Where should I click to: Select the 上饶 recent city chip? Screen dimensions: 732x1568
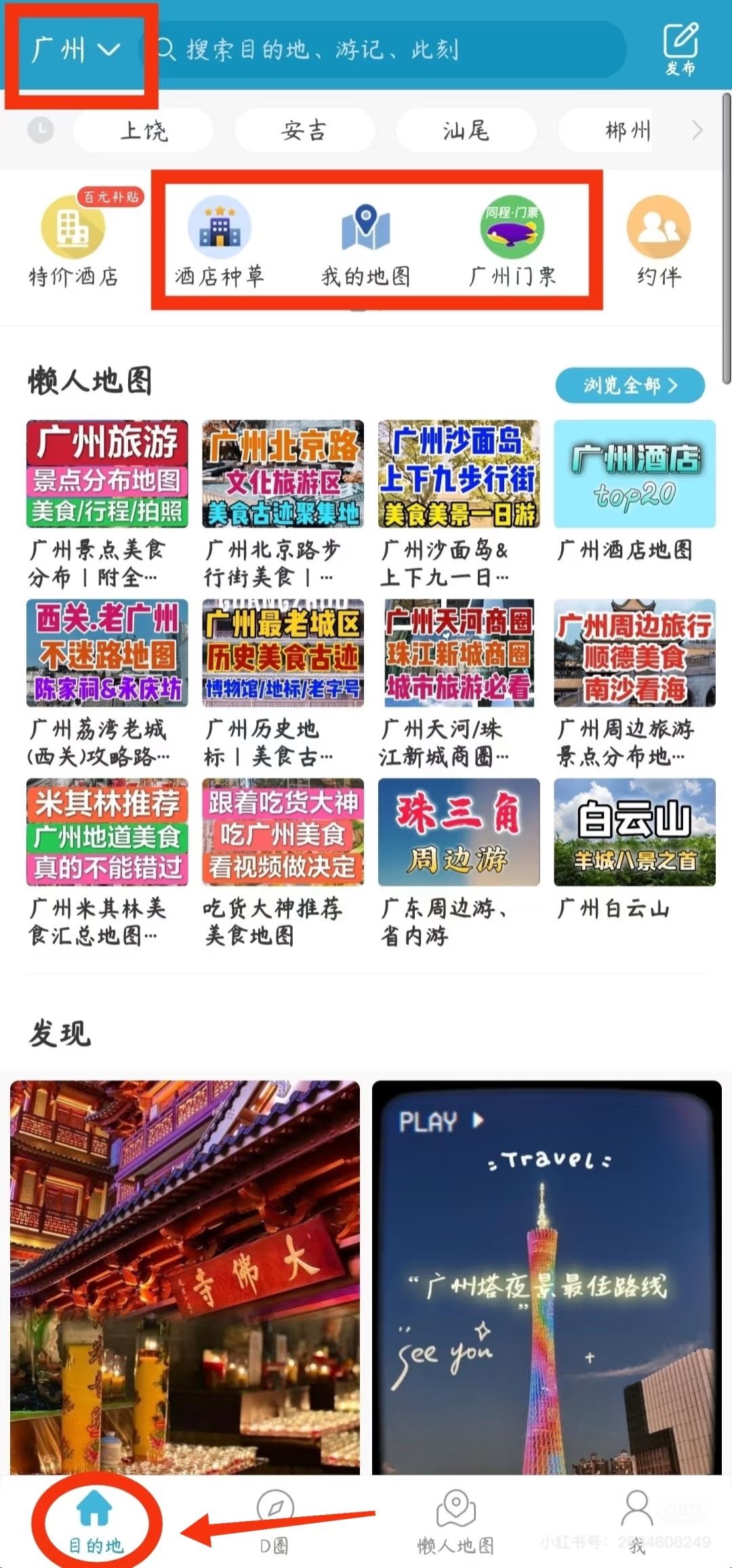point(144,130)
